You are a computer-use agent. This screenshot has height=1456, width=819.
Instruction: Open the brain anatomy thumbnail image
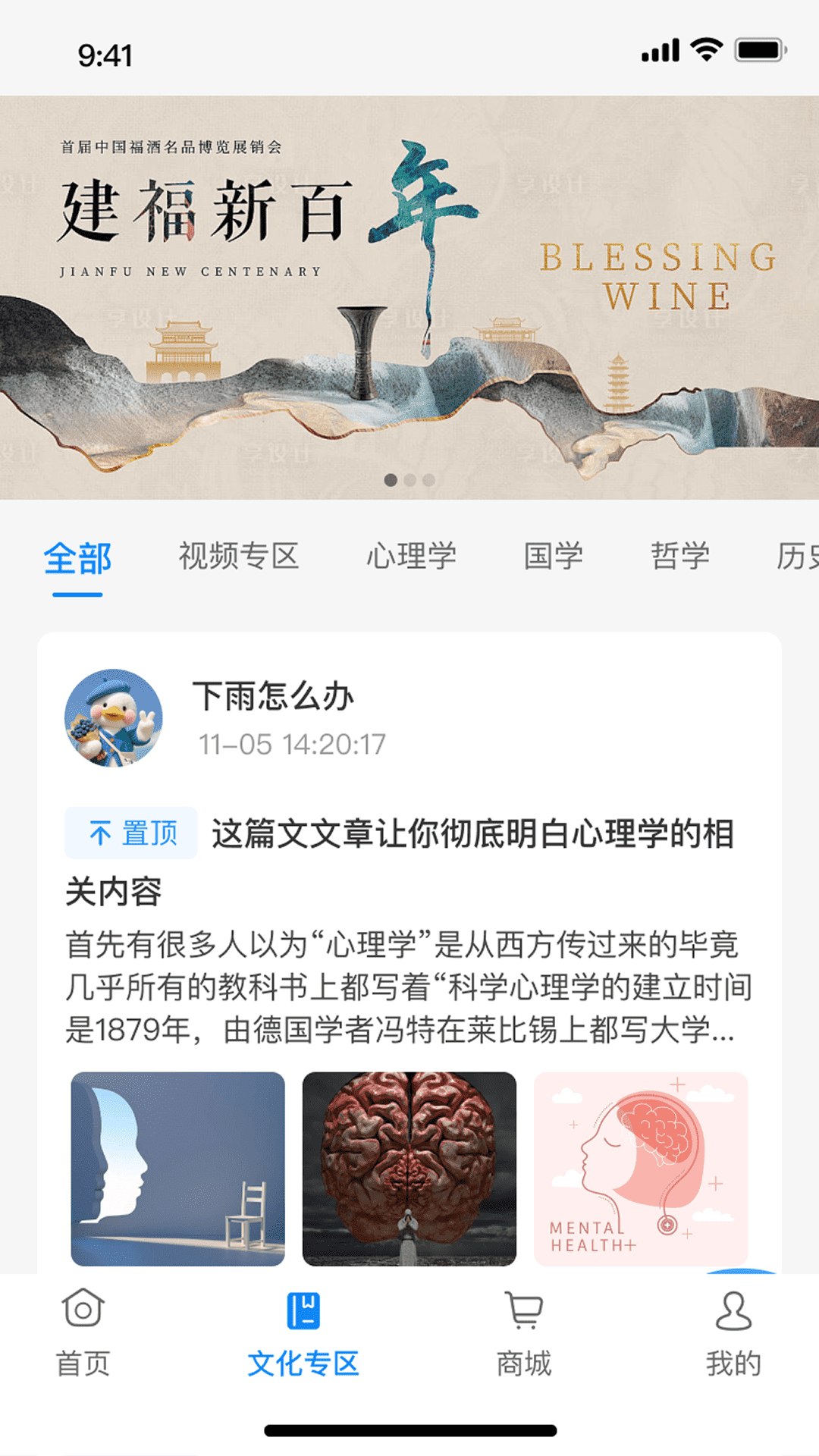(x=408, y=1168)
